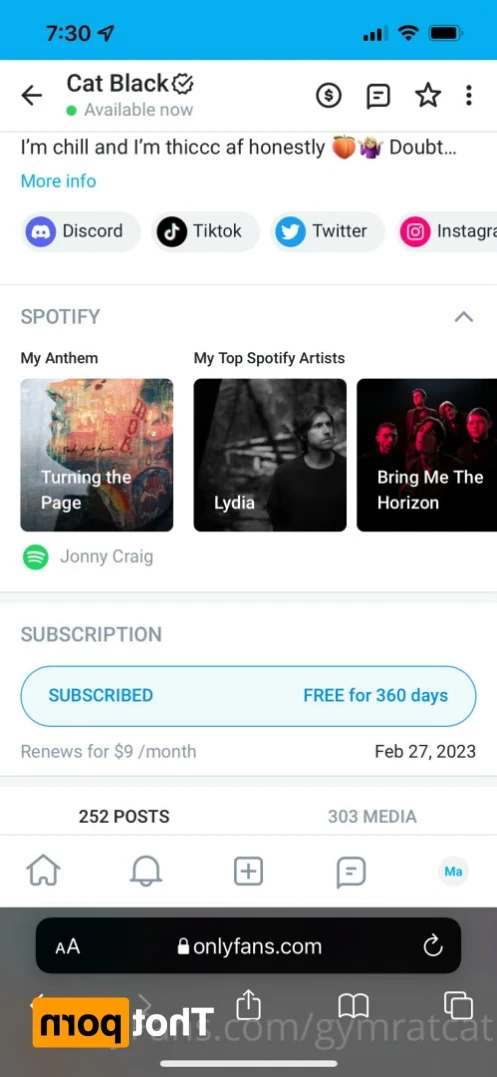
Task: Add Cat Black to favorites star
Action: pos(428,95)
